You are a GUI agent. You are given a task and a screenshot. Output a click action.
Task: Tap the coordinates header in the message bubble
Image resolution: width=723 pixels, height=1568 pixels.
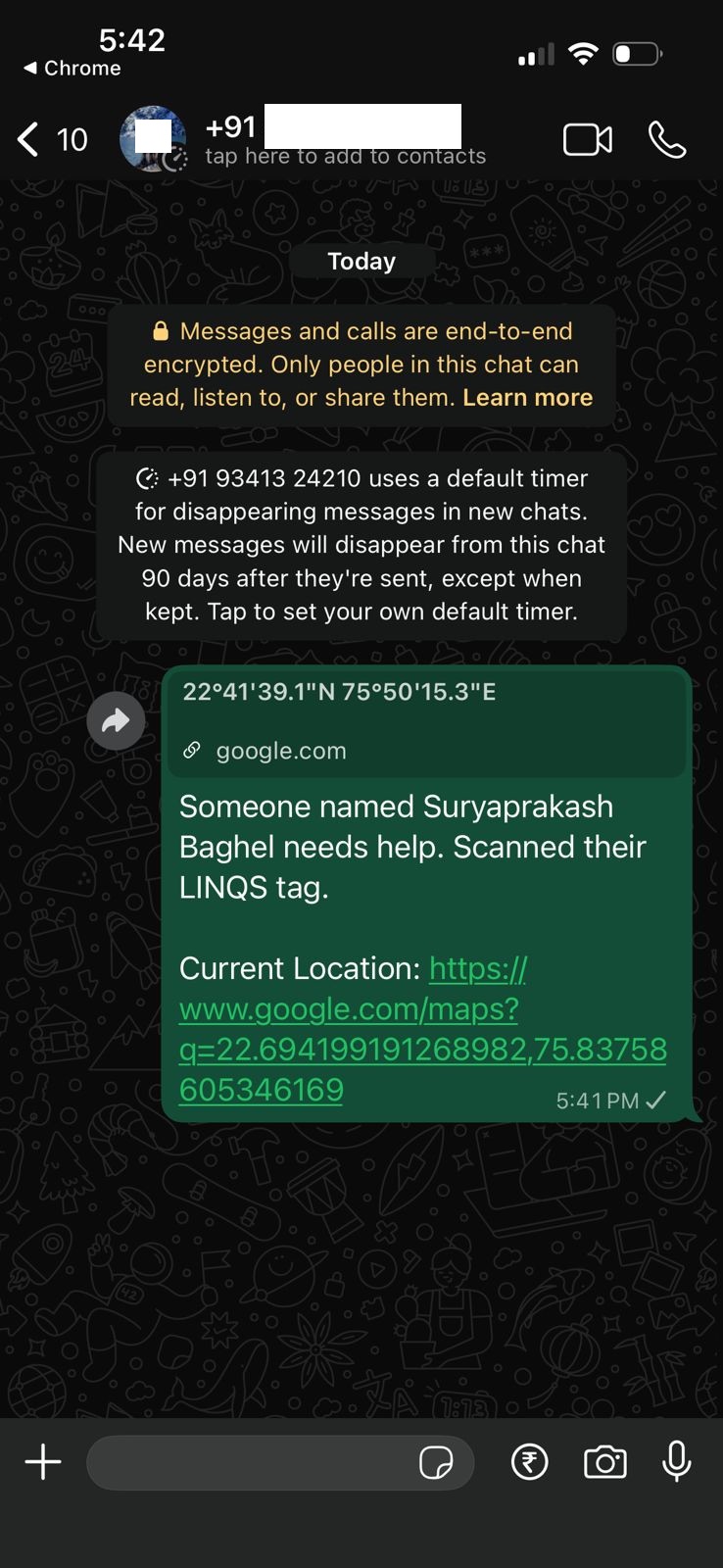(340, 691)
